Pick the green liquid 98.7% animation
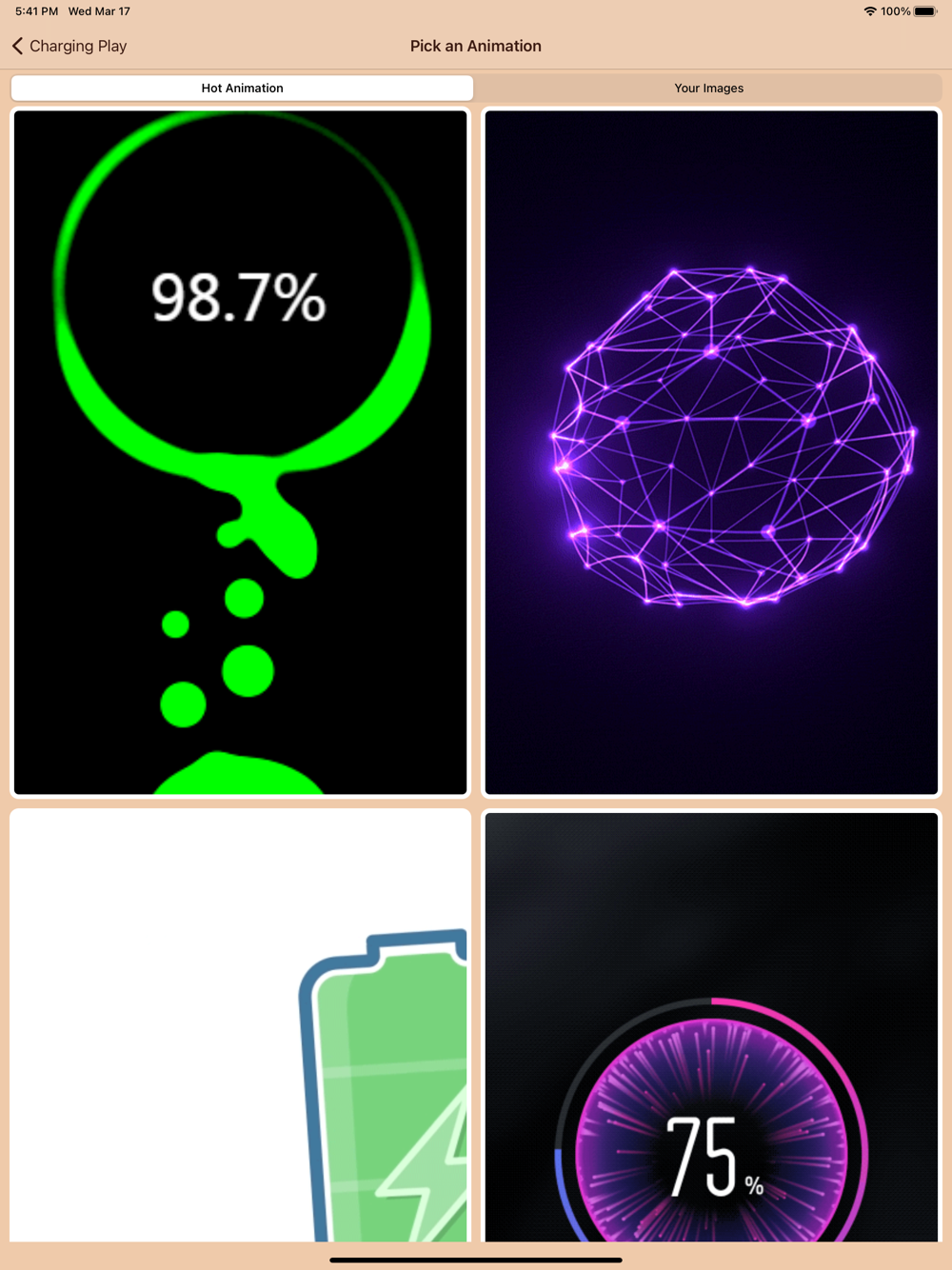The image size is (952, 1270). pos(241,452)
